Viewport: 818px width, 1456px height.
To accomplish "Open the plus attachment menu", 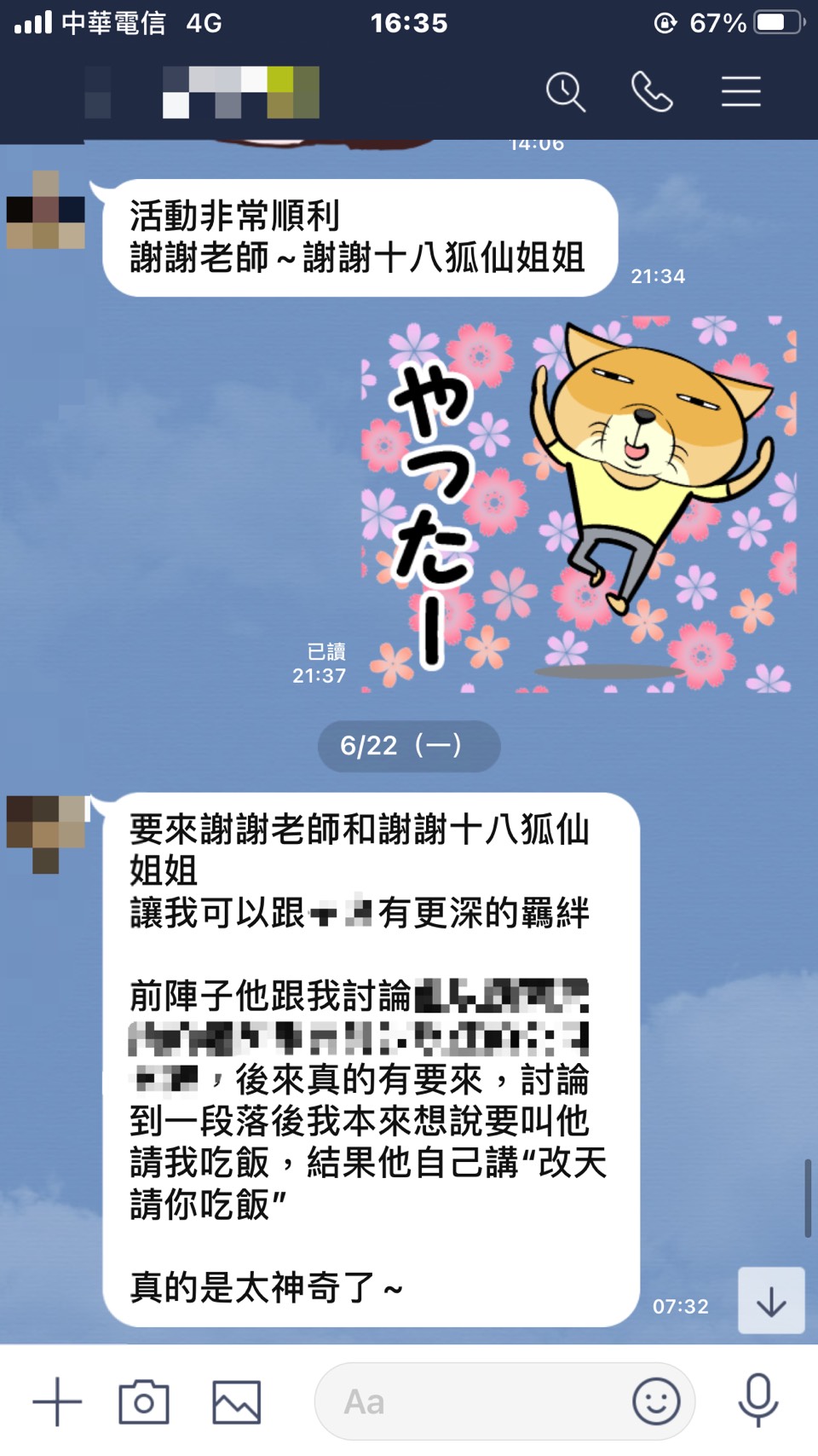I will (57, 1401).
